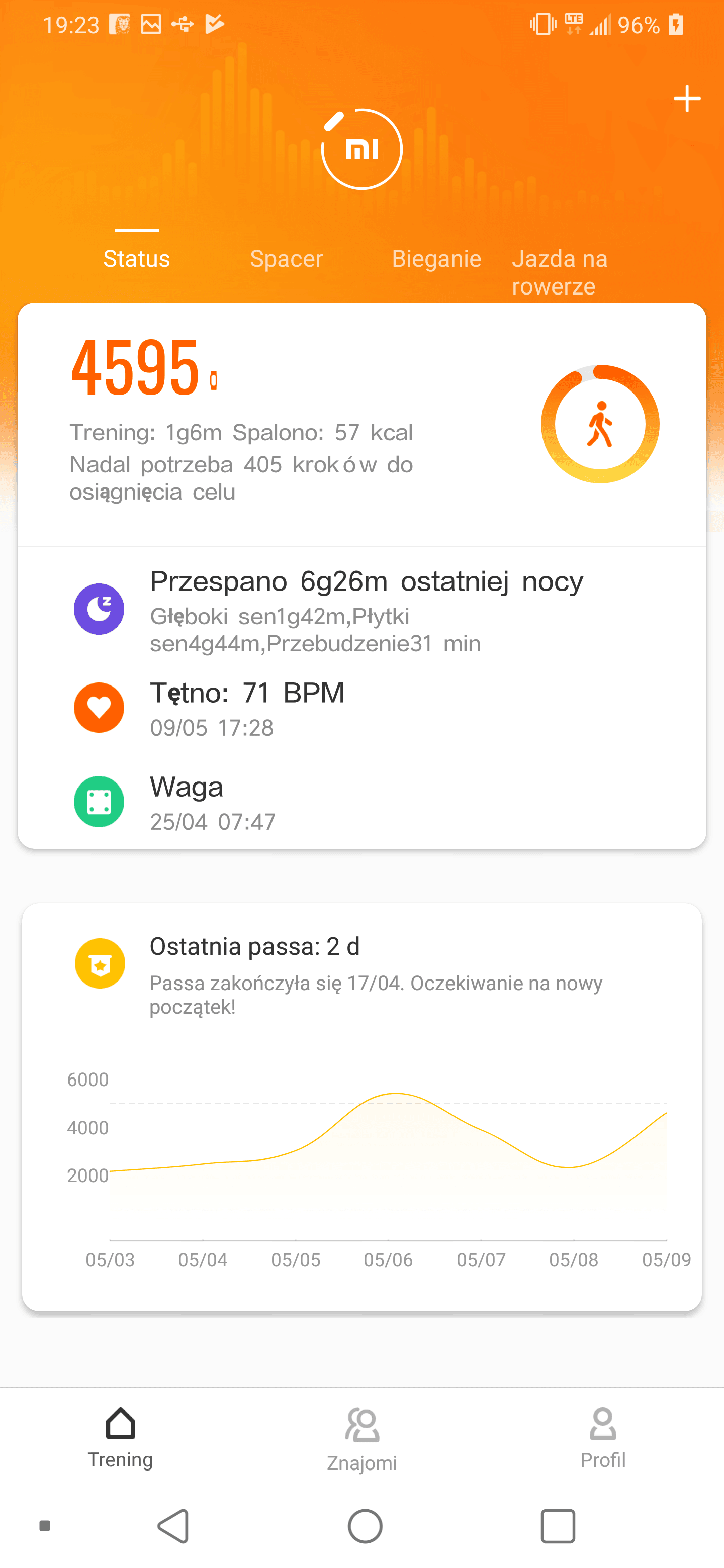
Task: Tap the Mi sync circle at the top
Action: pyautogui.click(x=361, y=149)
